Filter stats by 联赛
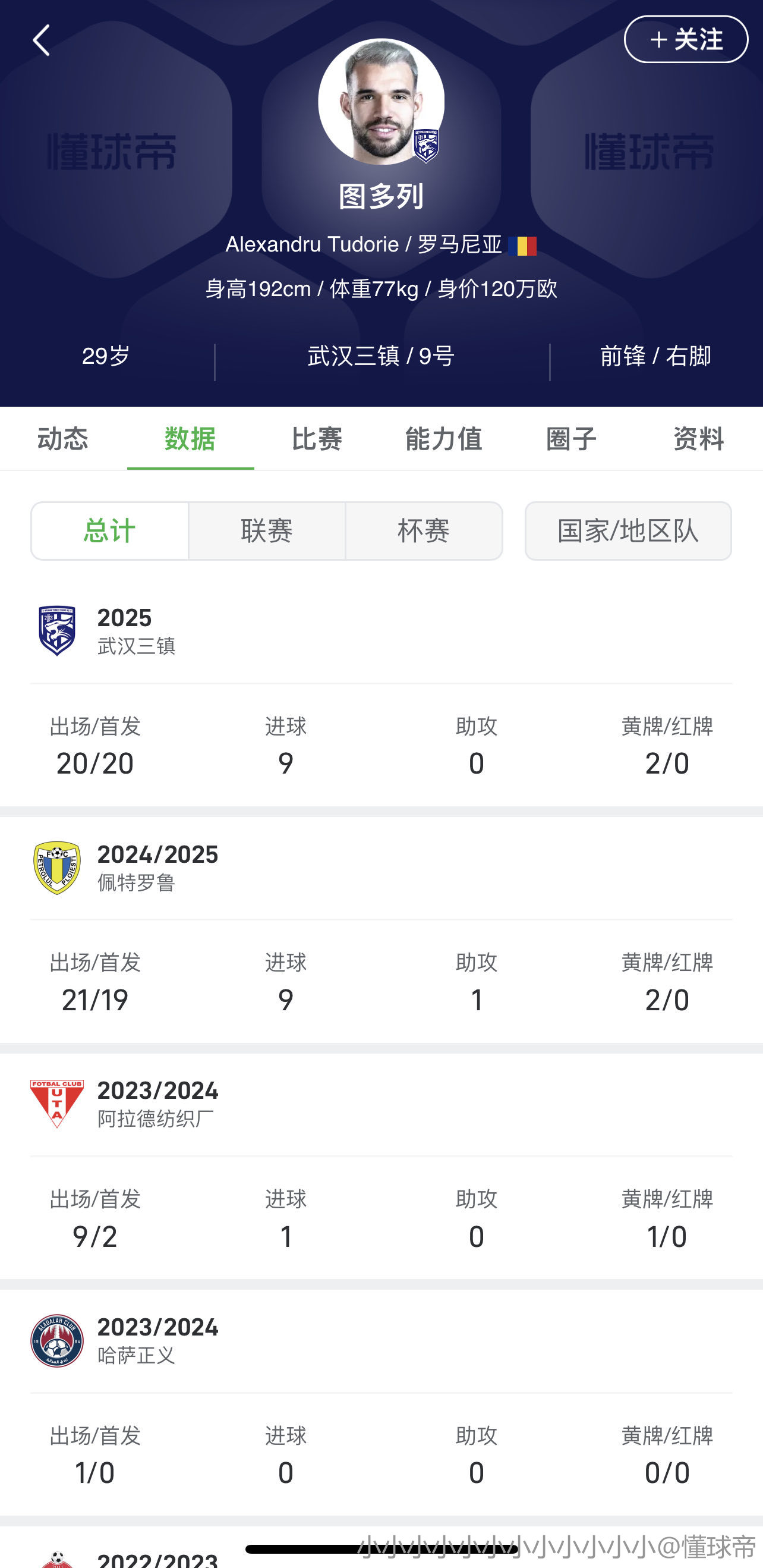Viewport: 763px width, 1568px height. coord(266,531)
